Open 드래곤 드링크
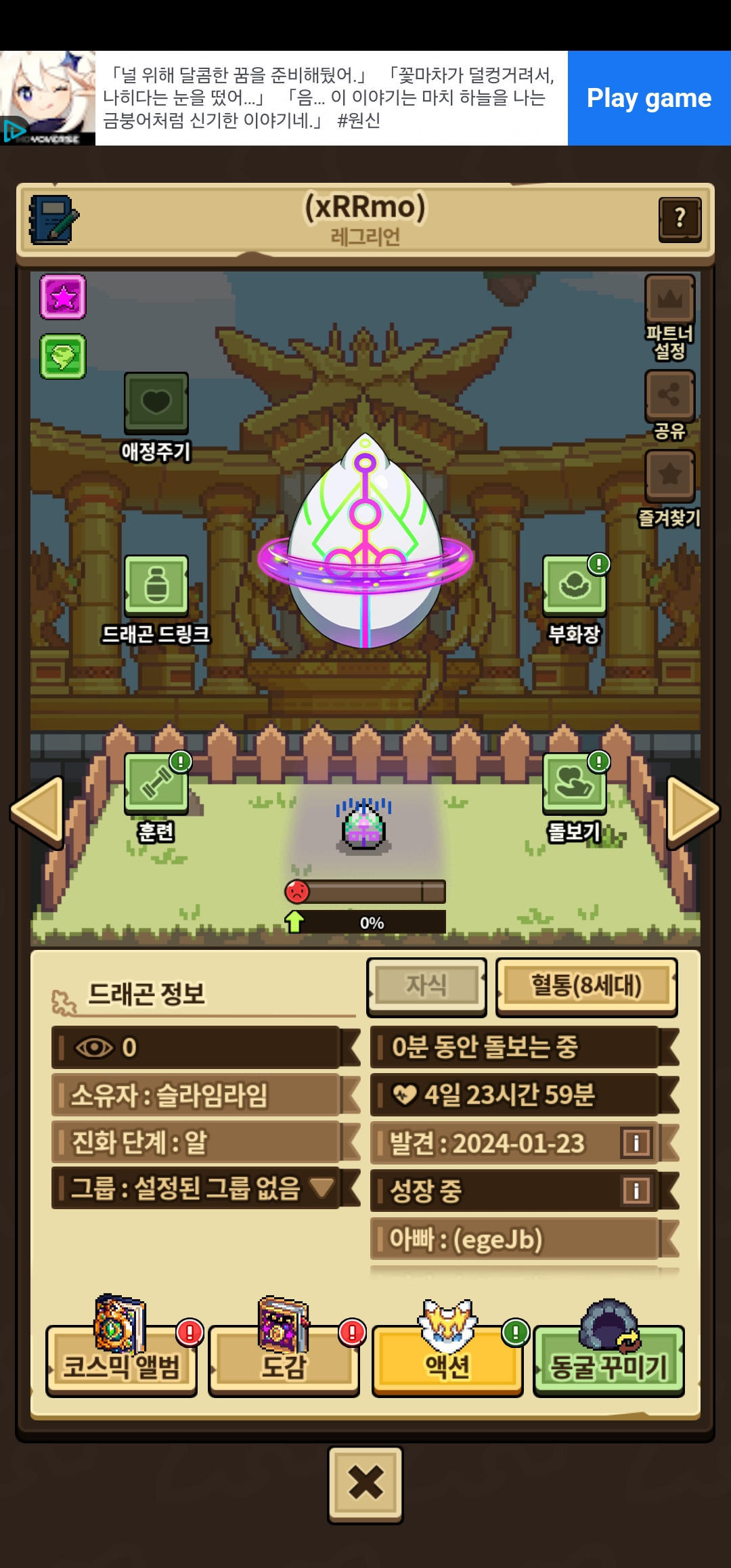 coord(156,600)
